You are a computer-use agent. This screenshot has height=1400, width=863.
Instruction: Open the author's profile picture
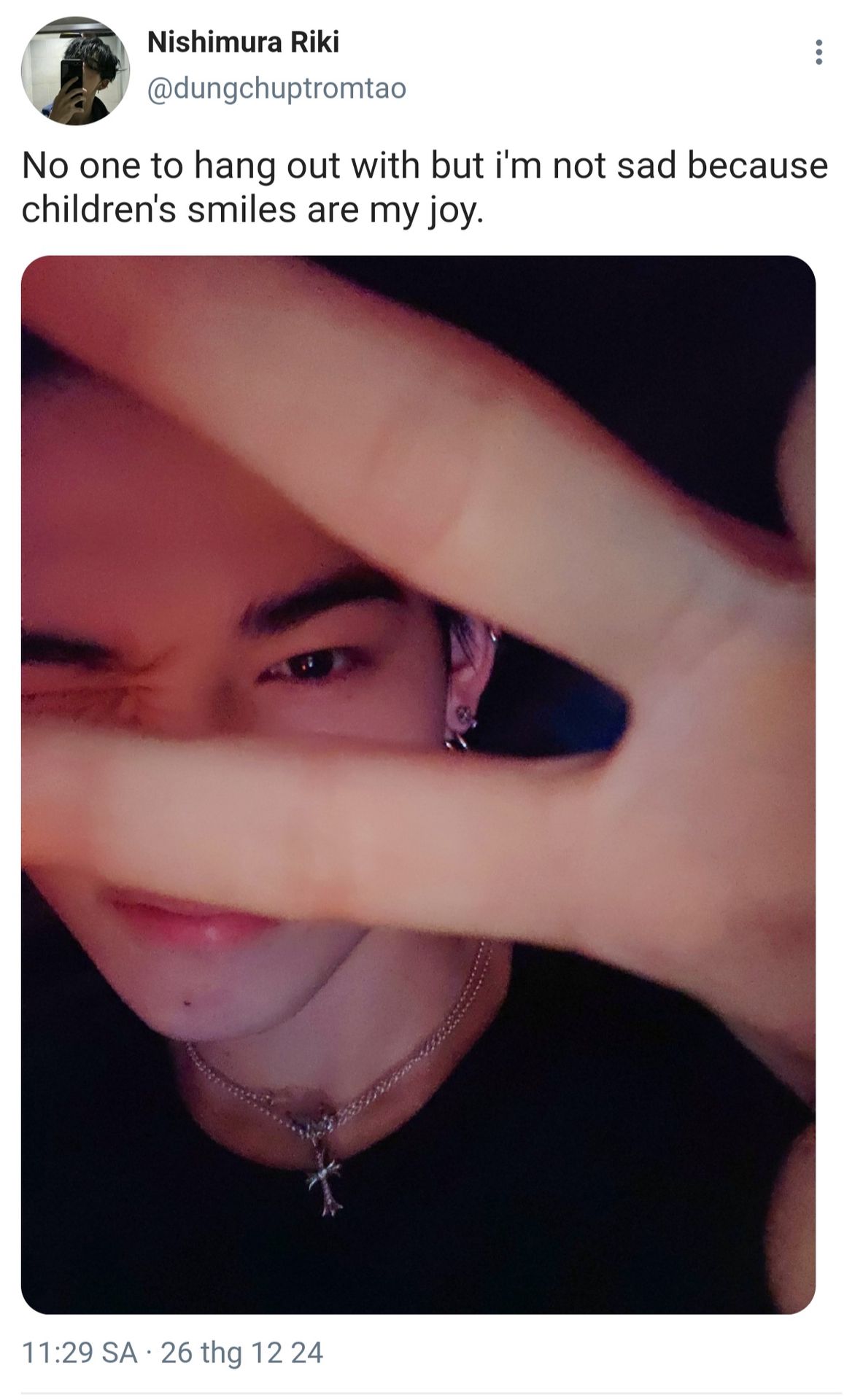point(75,71)
